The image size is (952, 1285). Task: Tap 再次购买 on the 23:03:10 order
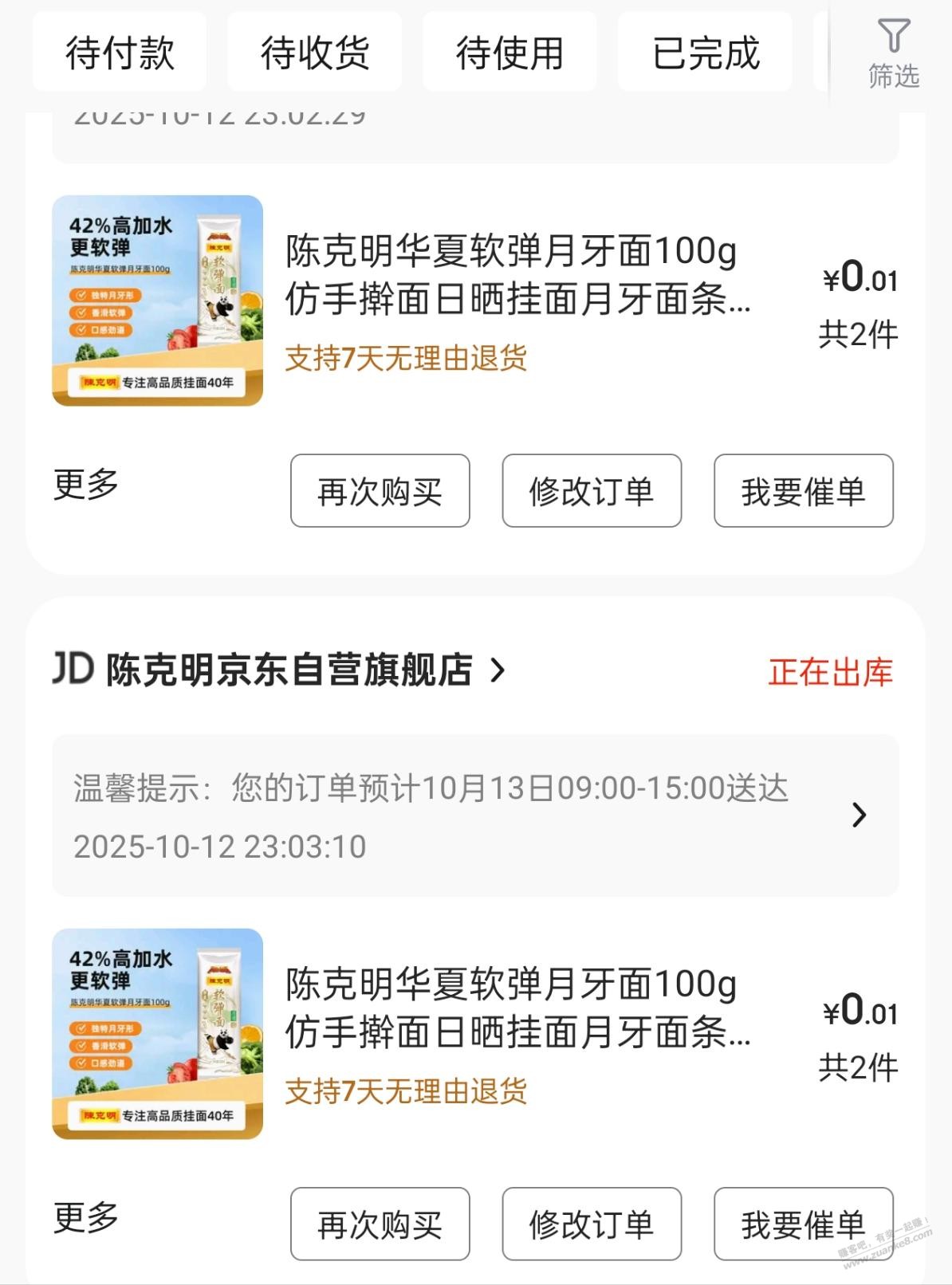(x=380, y=1224)
